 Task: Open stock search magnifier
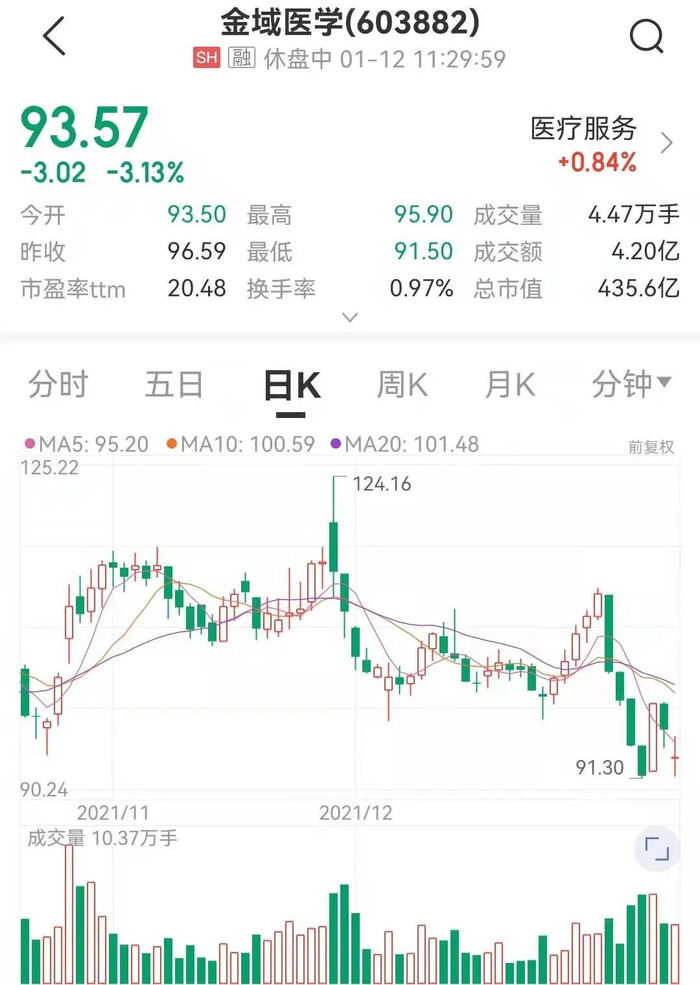[646, 37]
